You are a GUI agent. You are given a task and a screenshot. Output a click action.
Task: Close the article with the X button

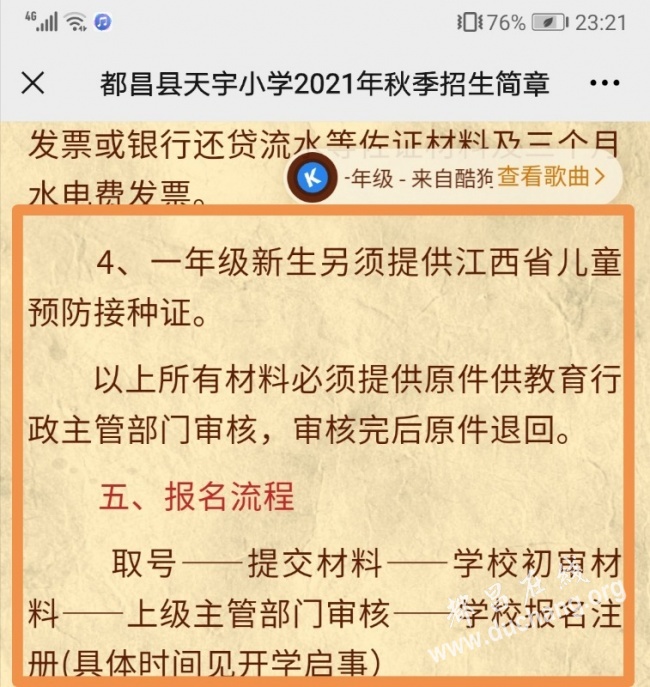[33, 83]
